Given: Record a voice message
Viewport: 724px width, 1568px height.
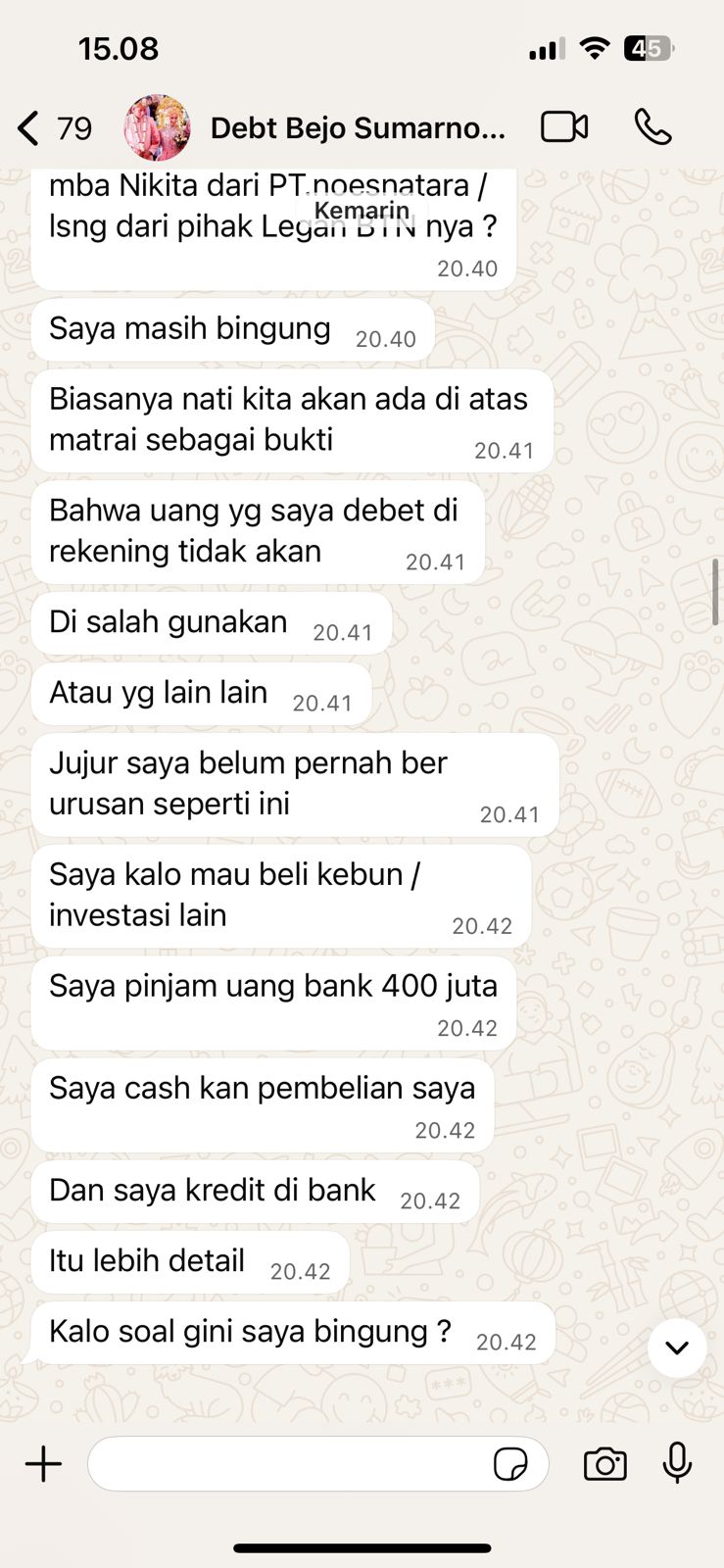Looking at the screenshot, I should pos(677,1464).
